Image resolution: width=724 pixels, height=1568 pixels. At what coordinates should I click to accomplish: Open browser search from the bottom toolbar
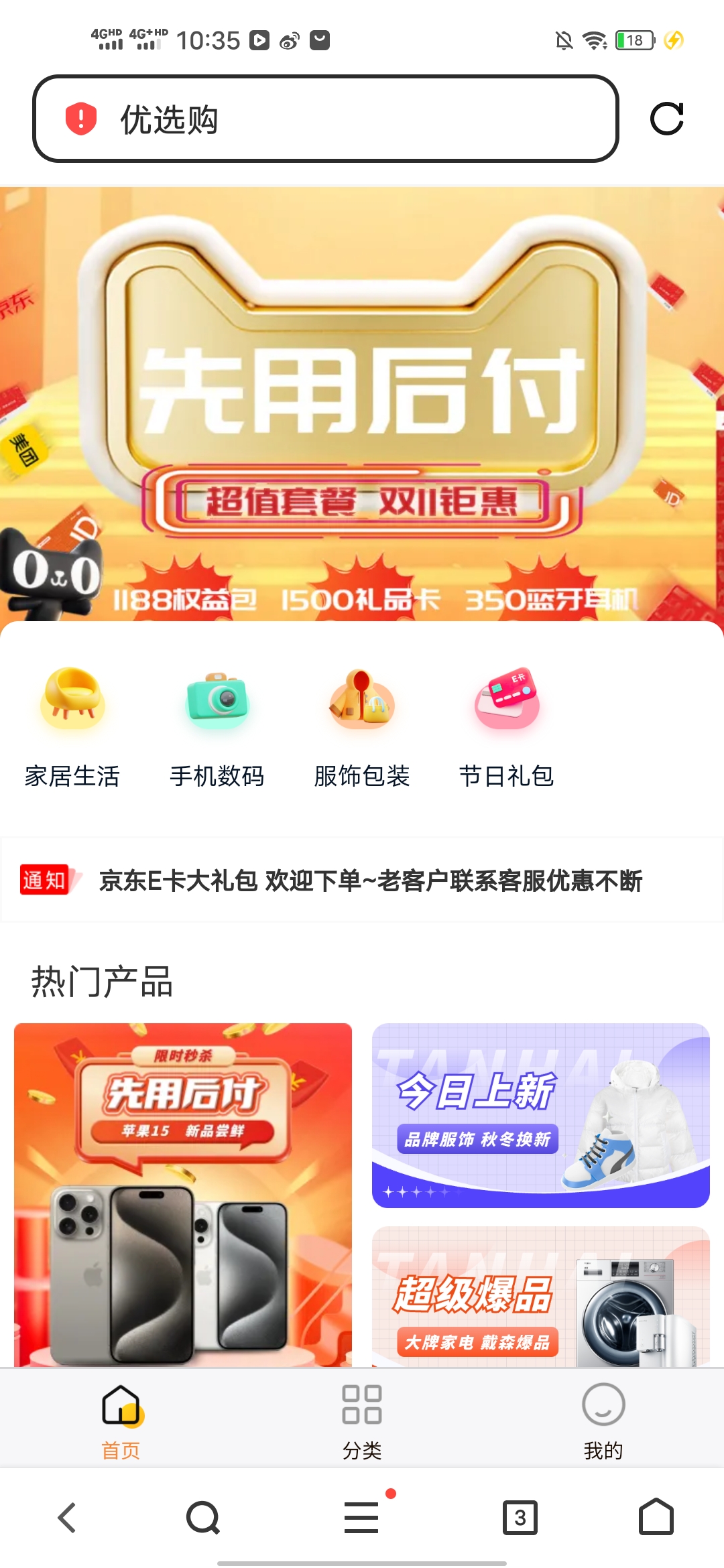203,1518
